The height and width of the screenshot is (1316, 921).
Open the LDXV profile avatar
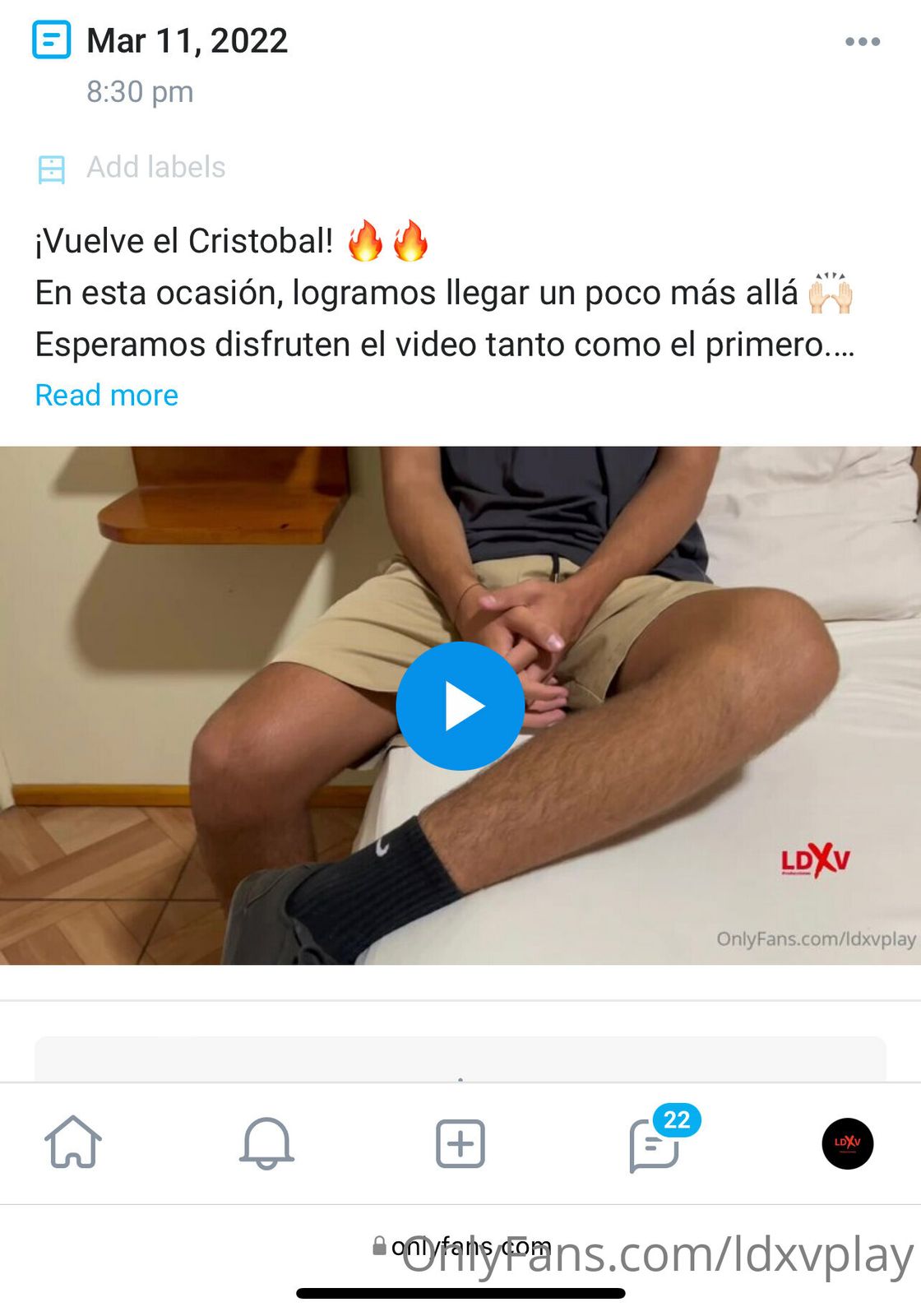point(847,1143)
